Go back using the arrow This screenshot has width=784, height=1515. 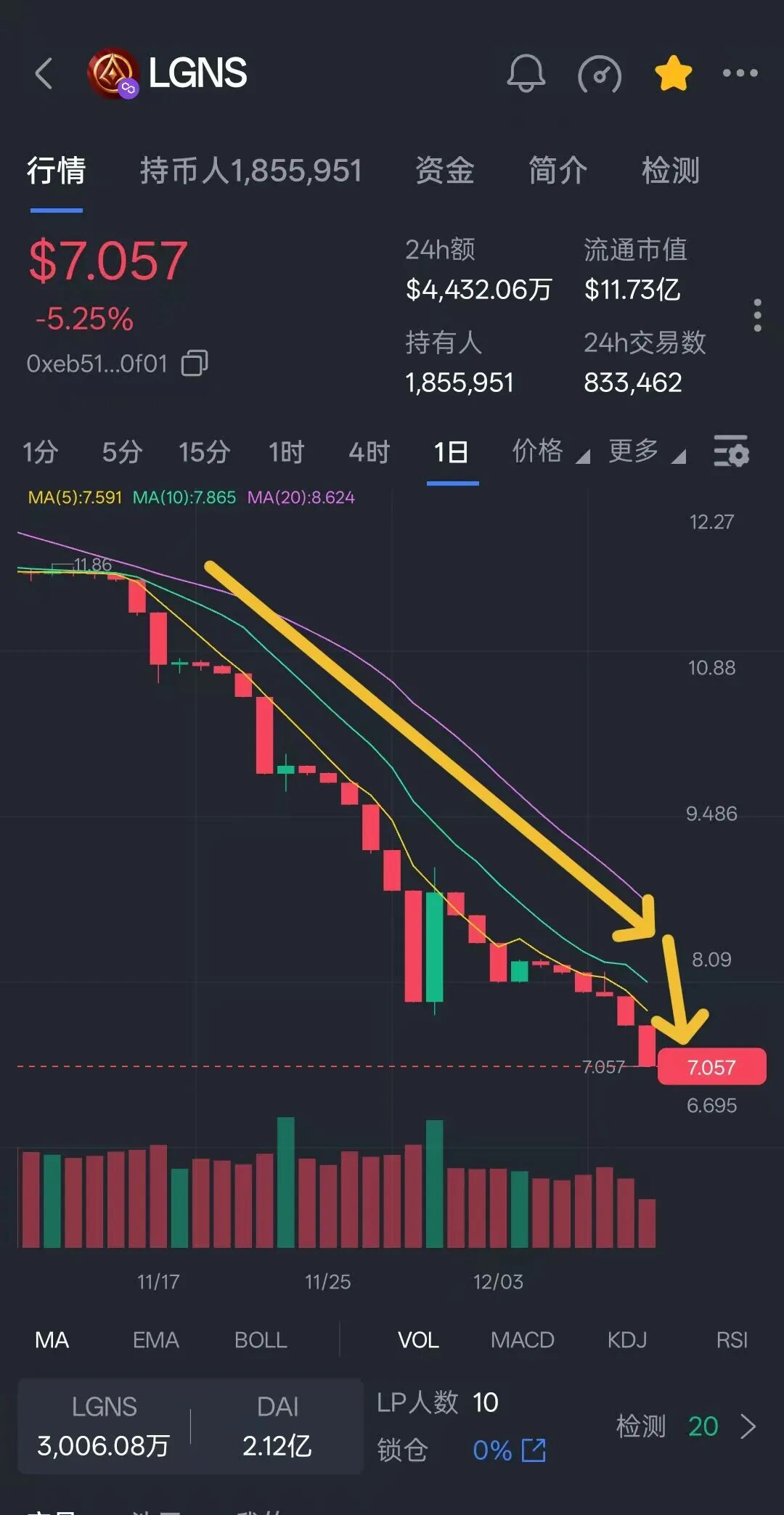click(x=44, y=73)
